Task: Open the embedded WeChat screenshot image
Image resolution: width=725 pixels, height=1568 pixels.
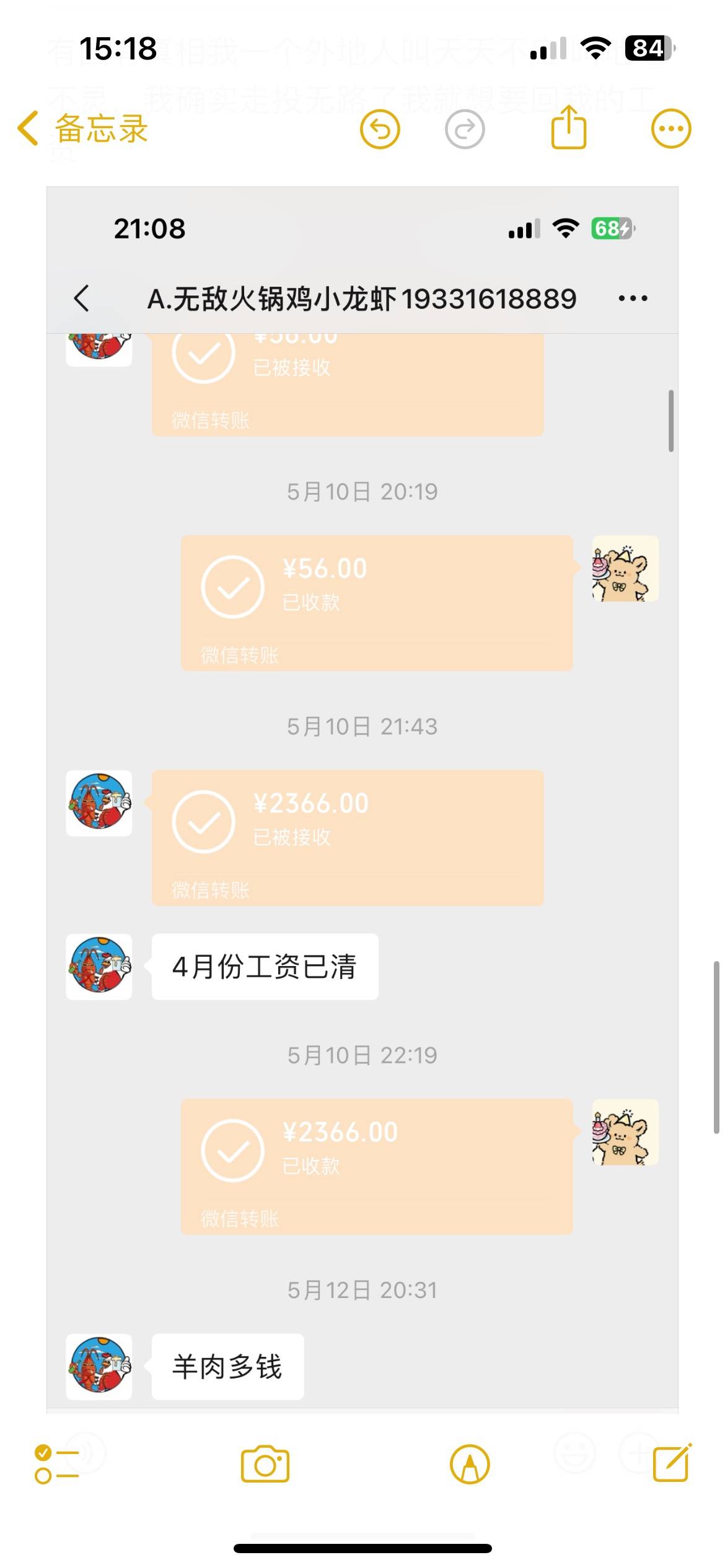Action: click(x=362, y=799)
